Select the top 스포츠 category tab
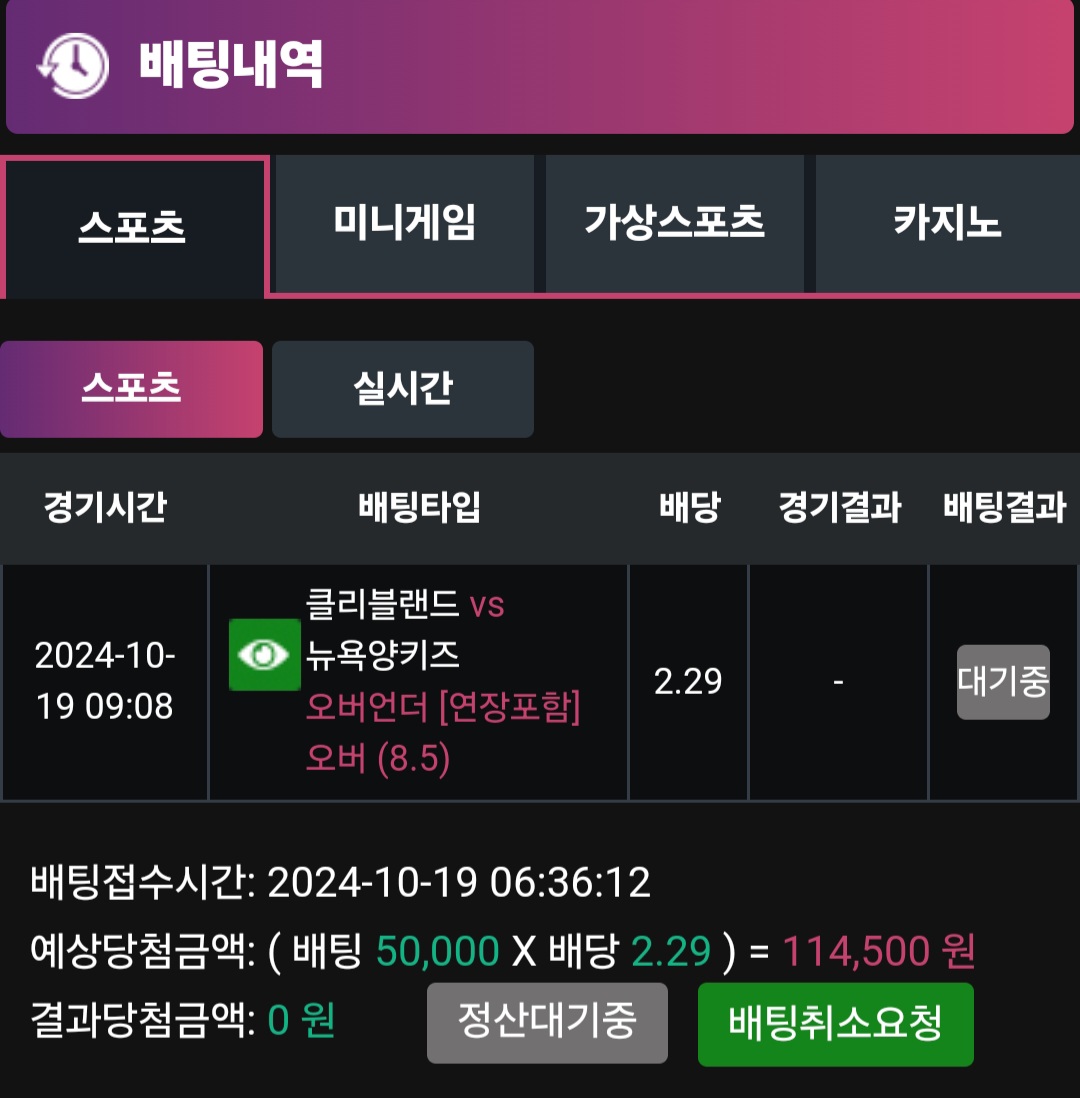Screen dimensions: 1080x1098 click(134, 228)
